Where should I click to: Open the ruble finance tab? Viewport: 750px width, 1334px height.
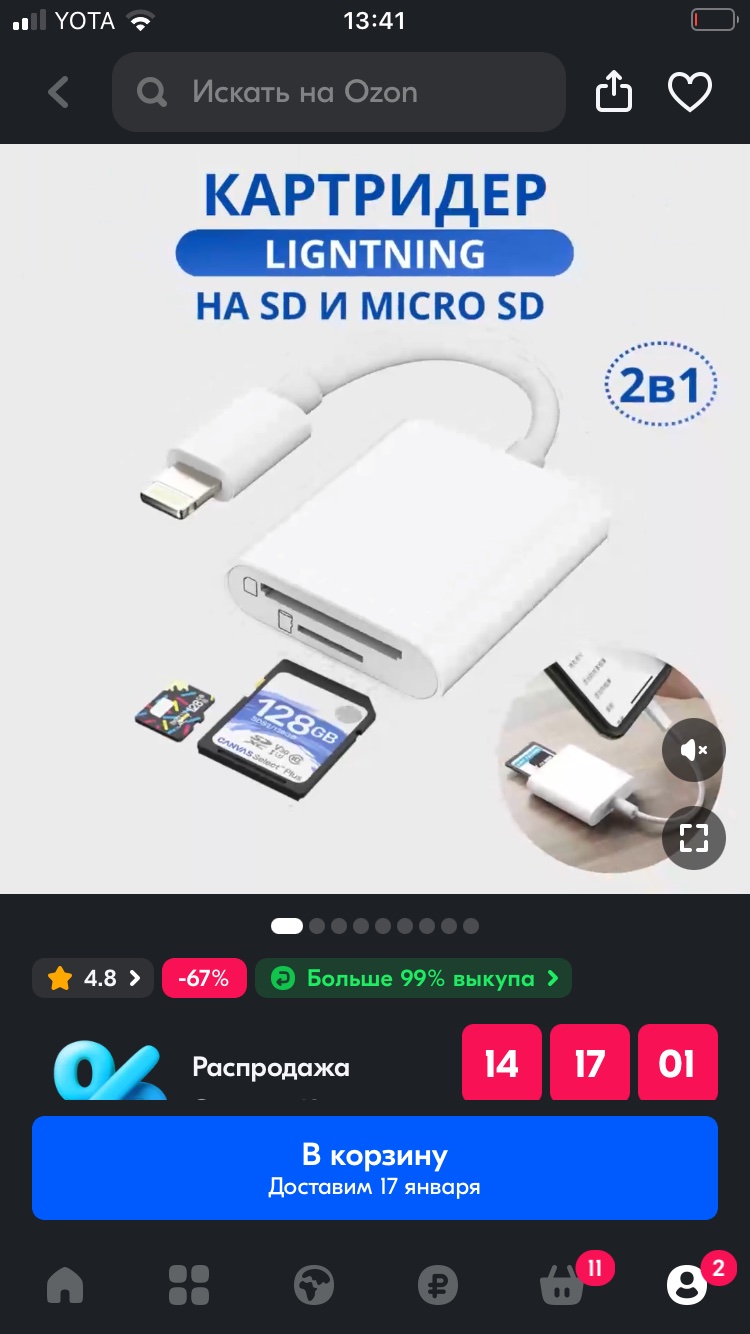pos(437,1285)
